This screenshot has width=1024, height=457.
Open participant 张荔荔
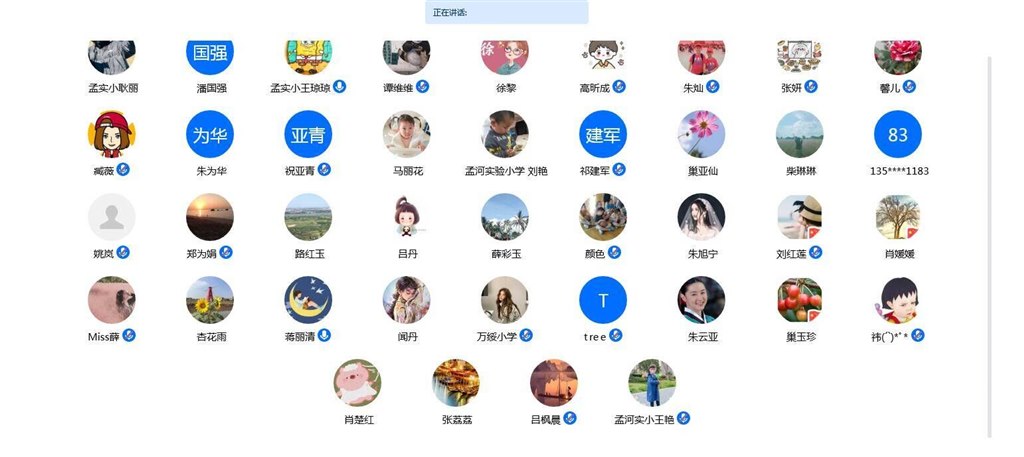click(456, 383)
